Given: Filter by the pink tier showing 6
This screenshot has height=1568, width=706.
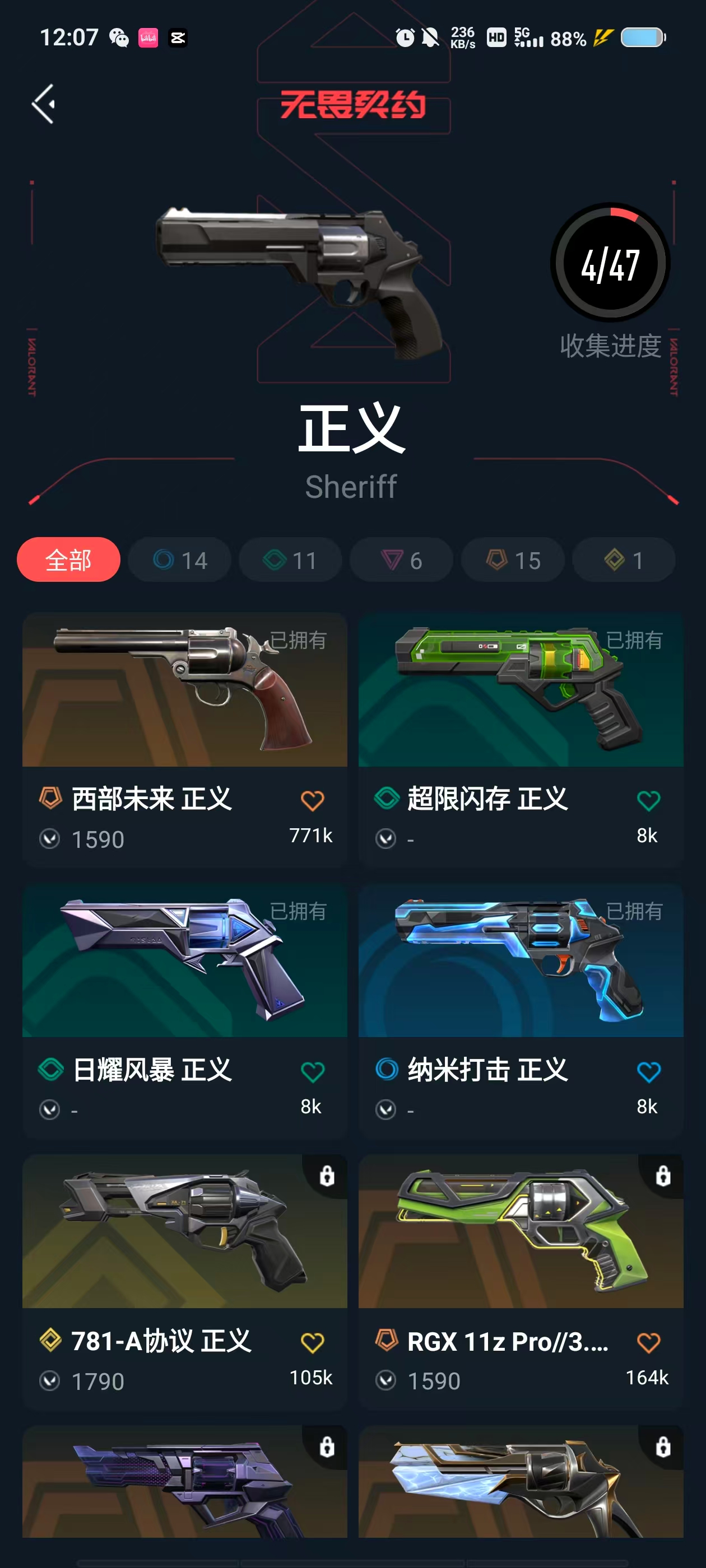Looking at the screenshot, I should pos(401,559).
